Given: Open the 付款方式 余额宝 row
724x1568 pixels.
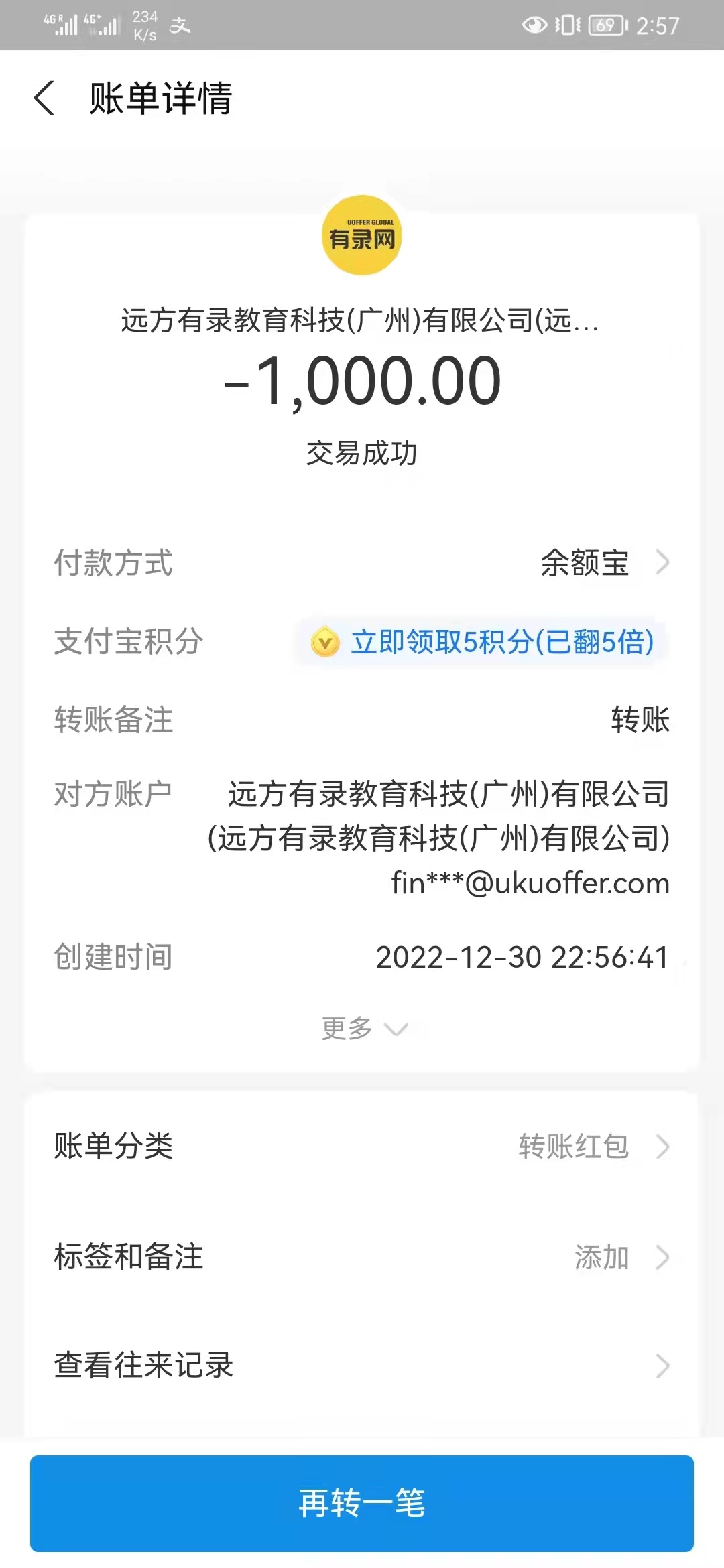Looking at the screenshot, I should tap(362, 563).
